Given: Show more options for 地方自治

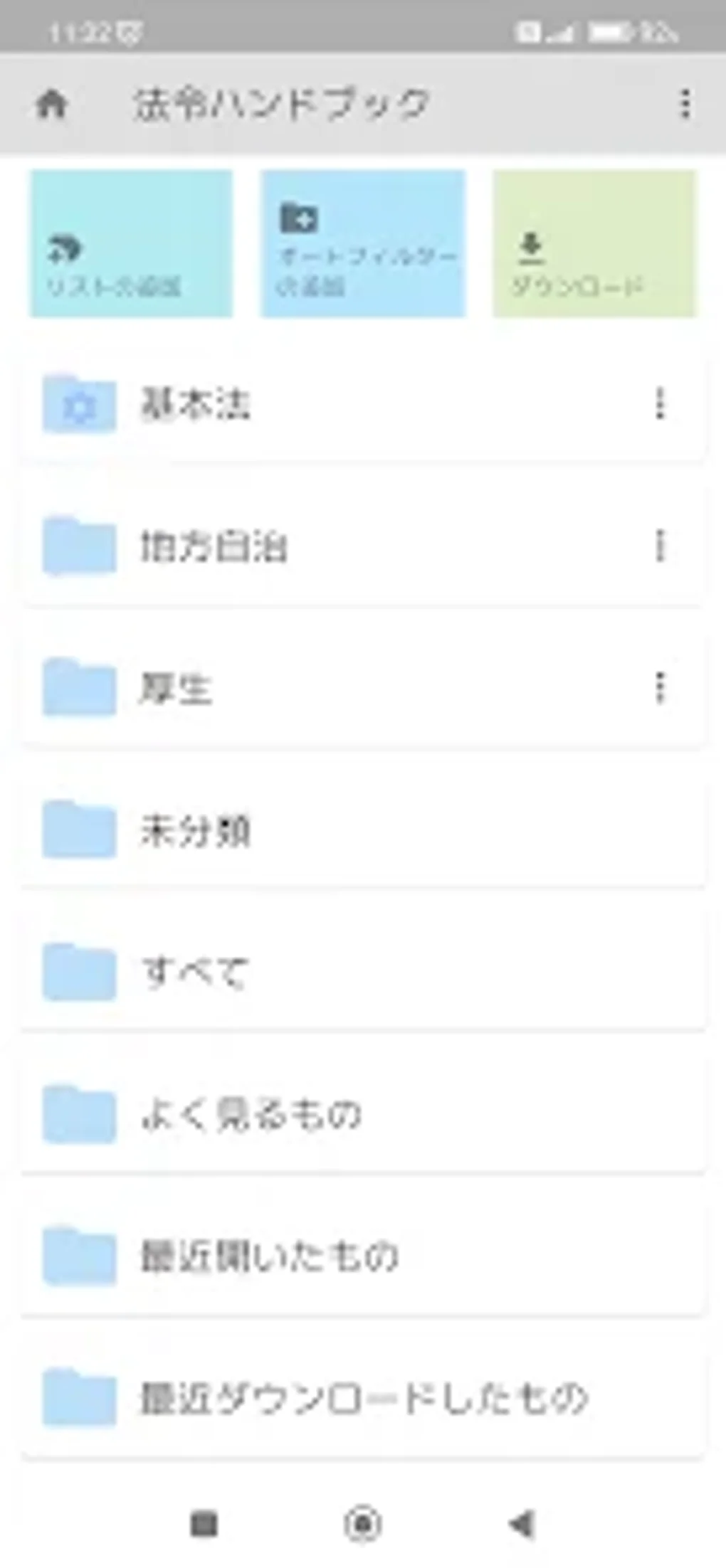Looking at the screenshot, I should [660, 546].
